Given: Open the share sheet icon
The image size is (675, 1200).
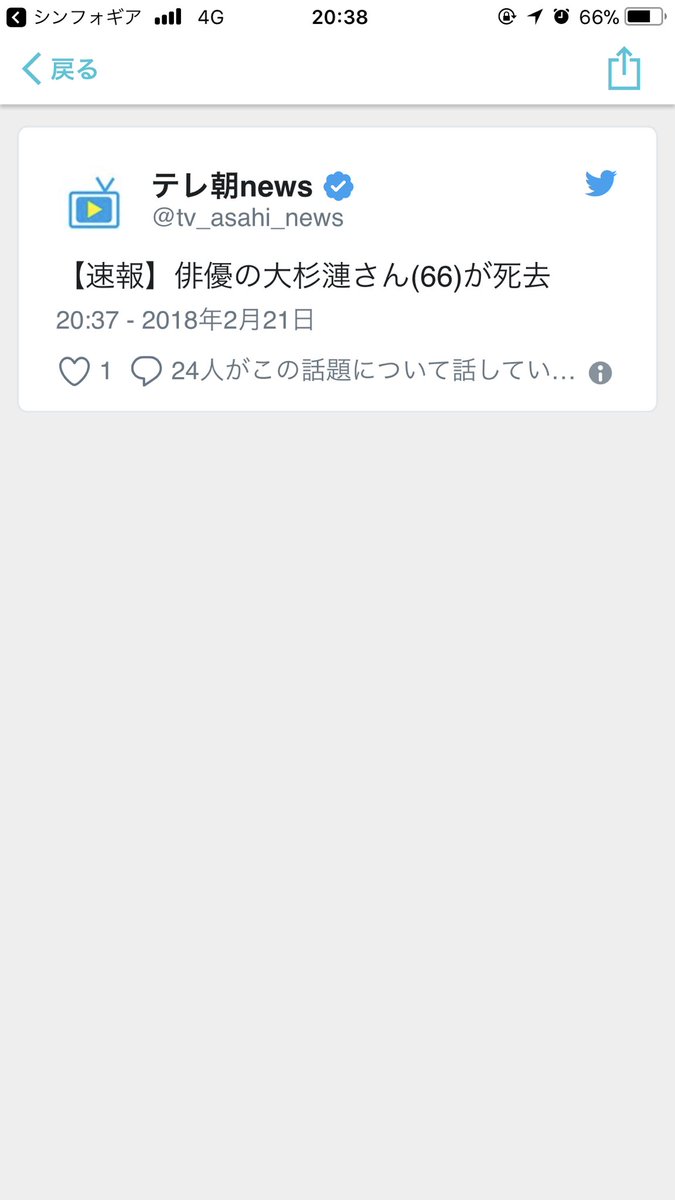Looking at the screenshot, I should coord(624,69).
